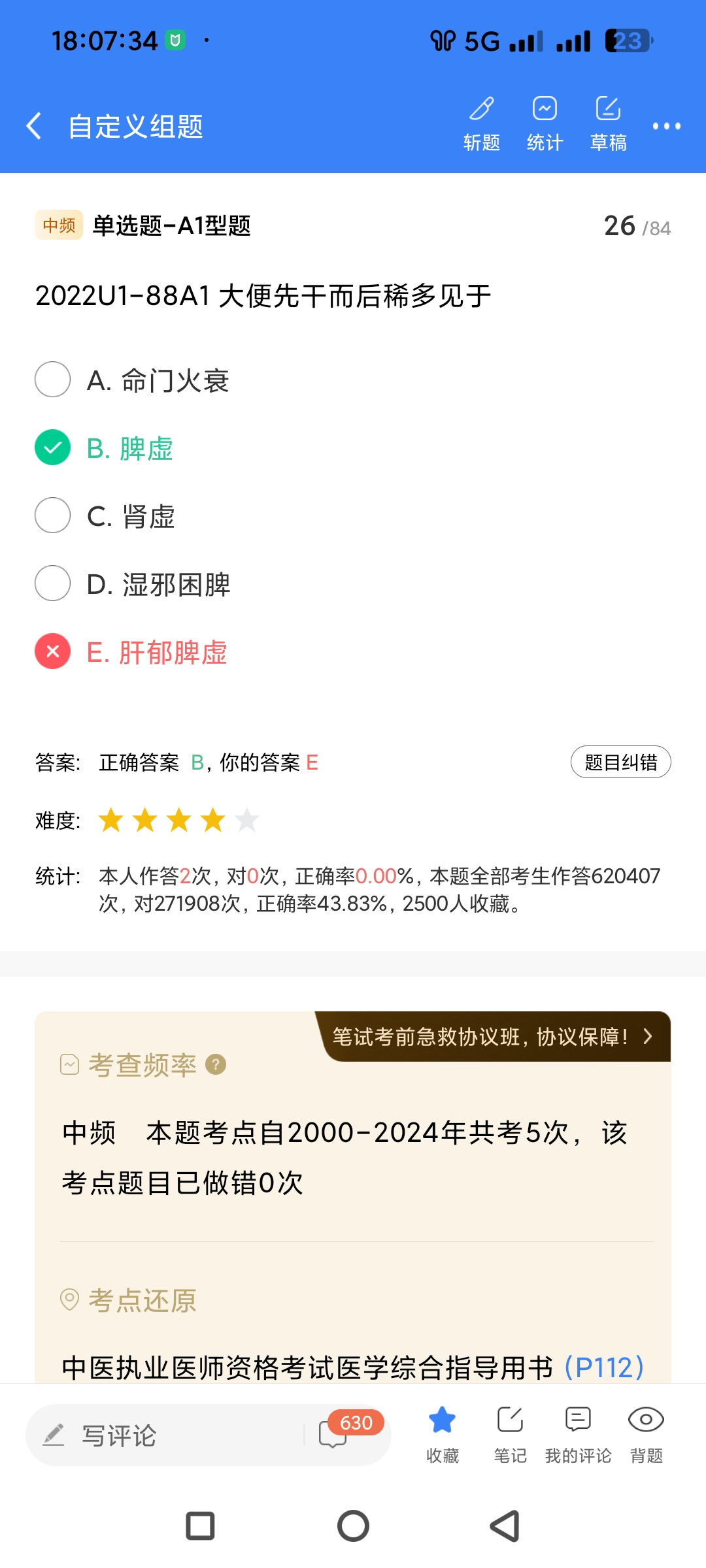
Task: Open textbook page reference P112
Action: [604, 1367]
